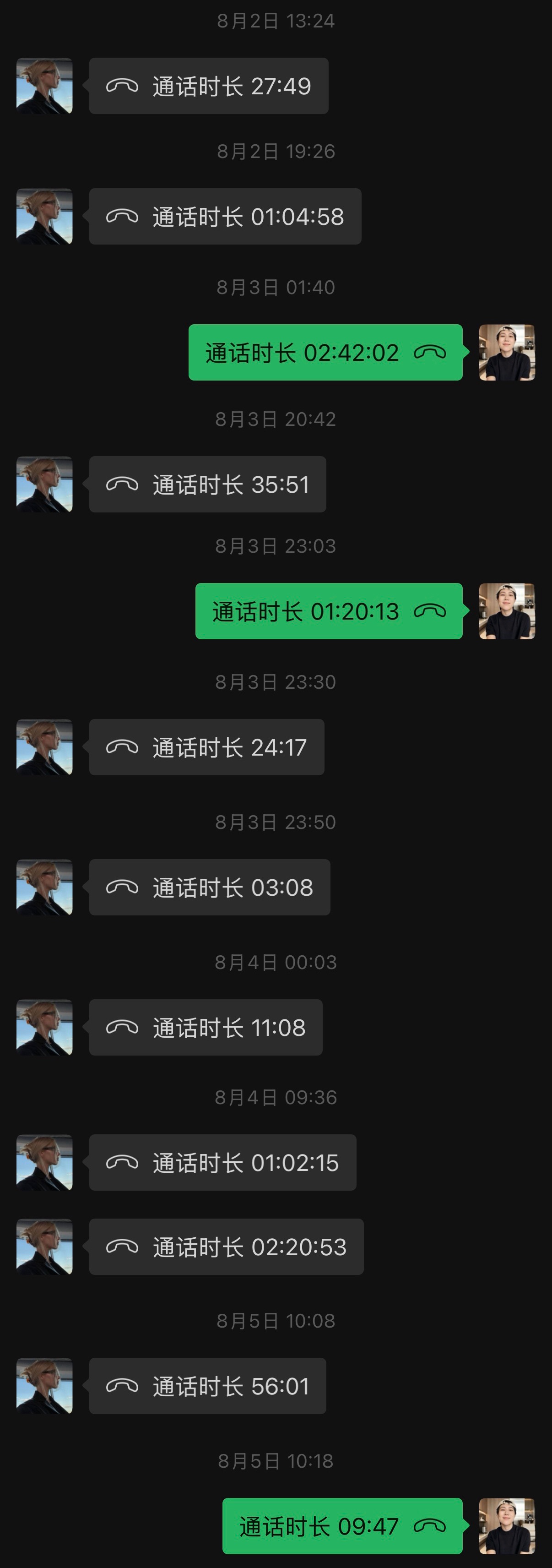Tap the green call bubble 01:20:13
The image size is (552, 1568).
[329, 611]
